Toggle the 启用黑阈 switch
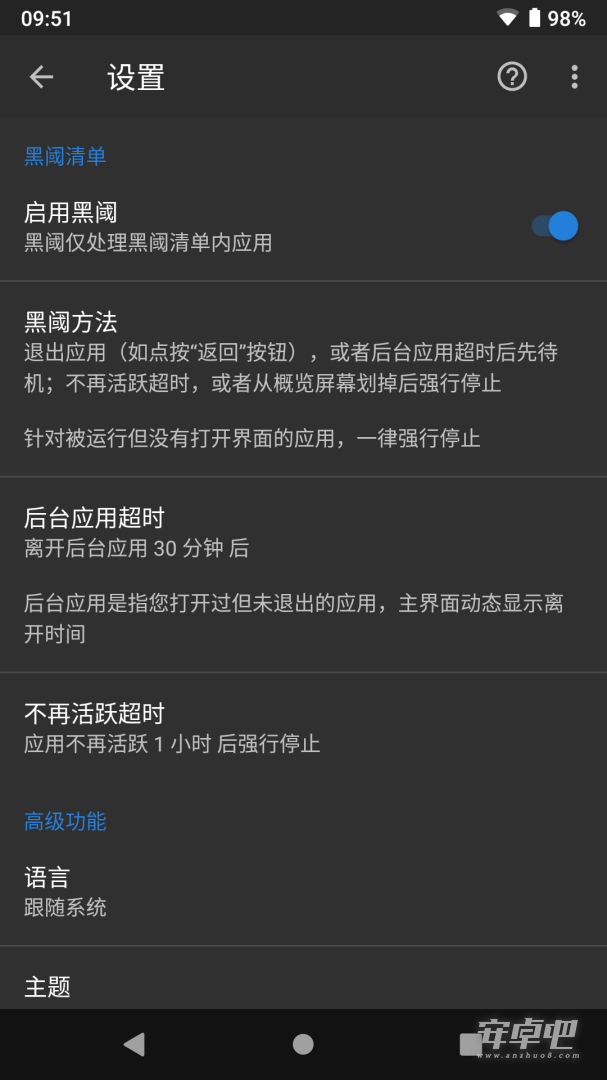This screenshot has width=607, height=1080. click(554, 226)
